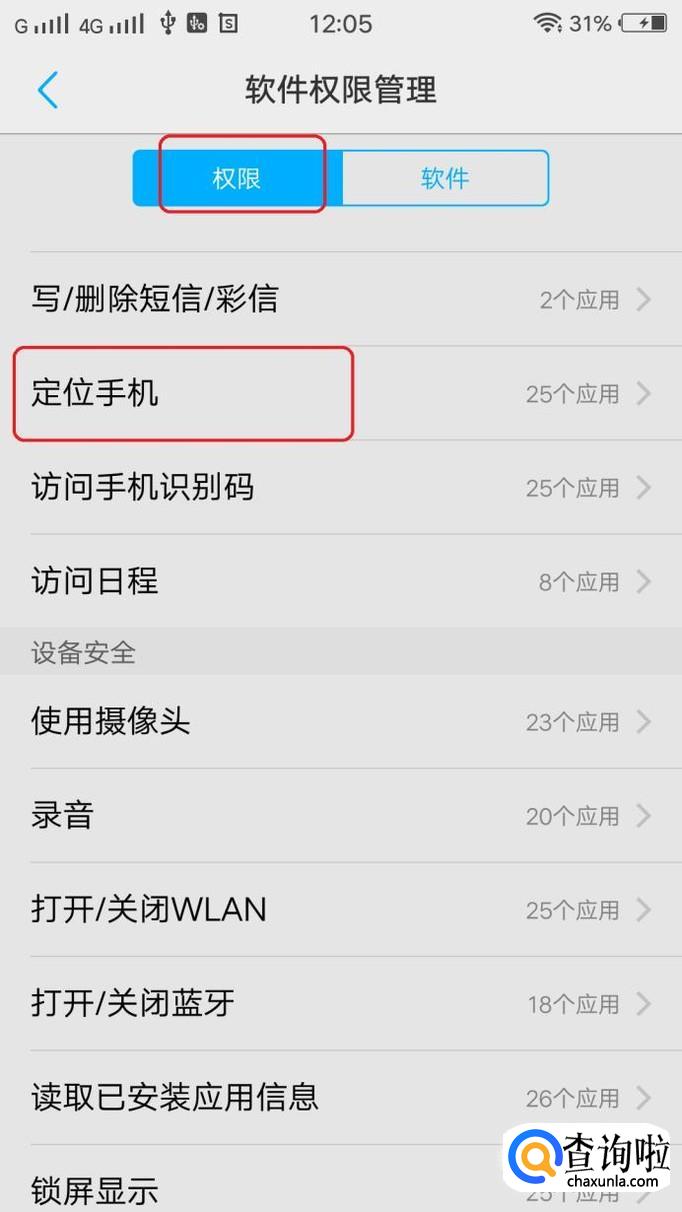This screenshot has height=1212, width=682.
Task: Open 录音 permission row
Action: (x=341, y=815)
